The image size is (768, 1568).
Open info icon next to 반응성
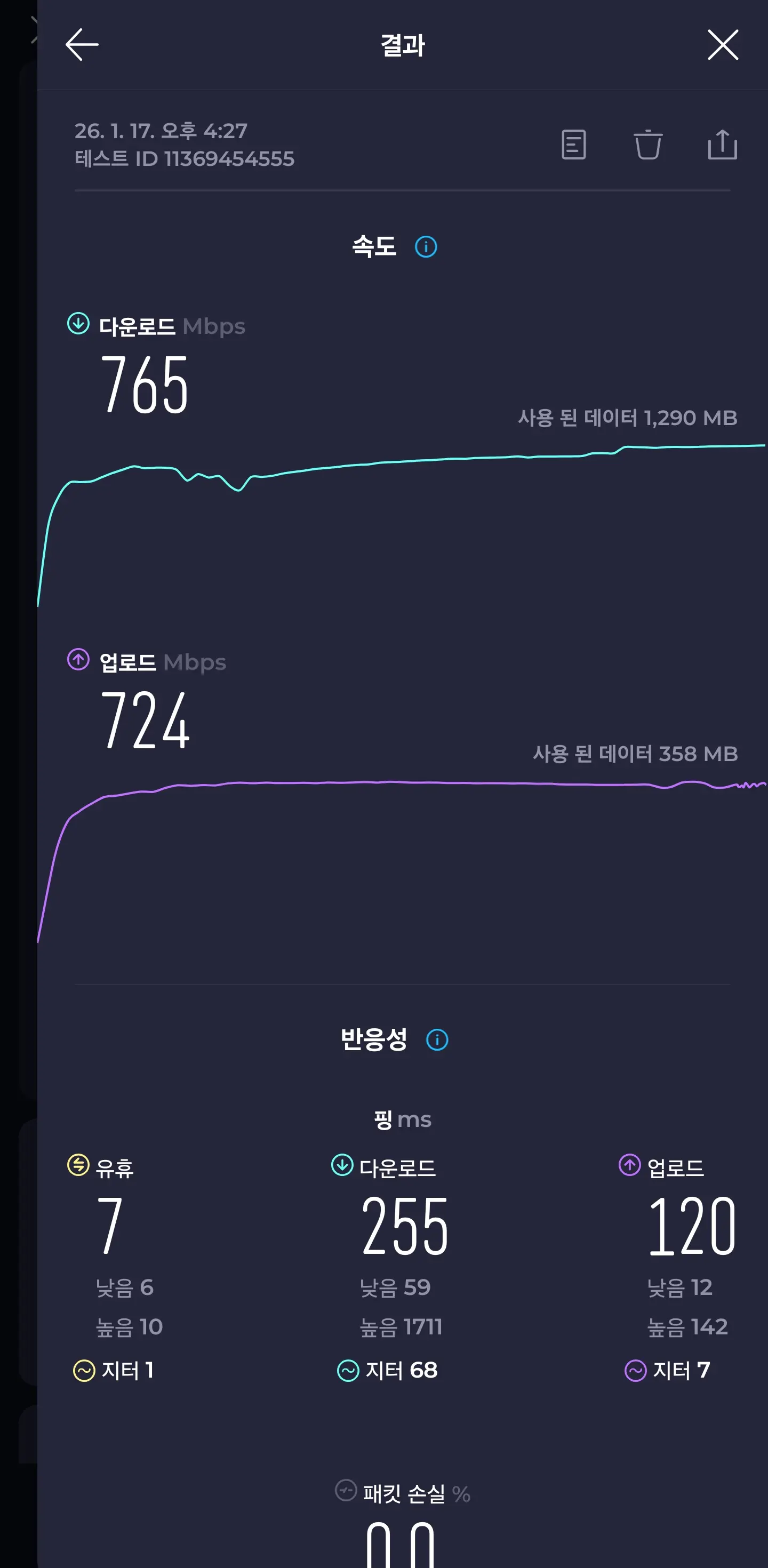pos(437,1039)
